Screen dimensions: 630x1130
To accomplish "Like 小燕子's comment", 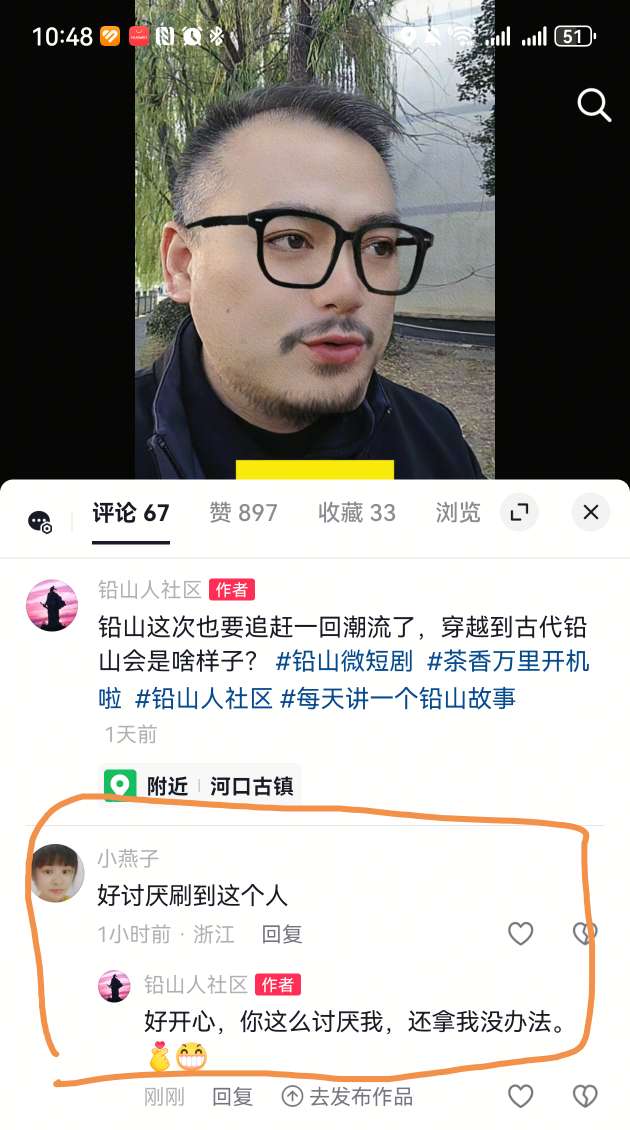I will (520, 934).
